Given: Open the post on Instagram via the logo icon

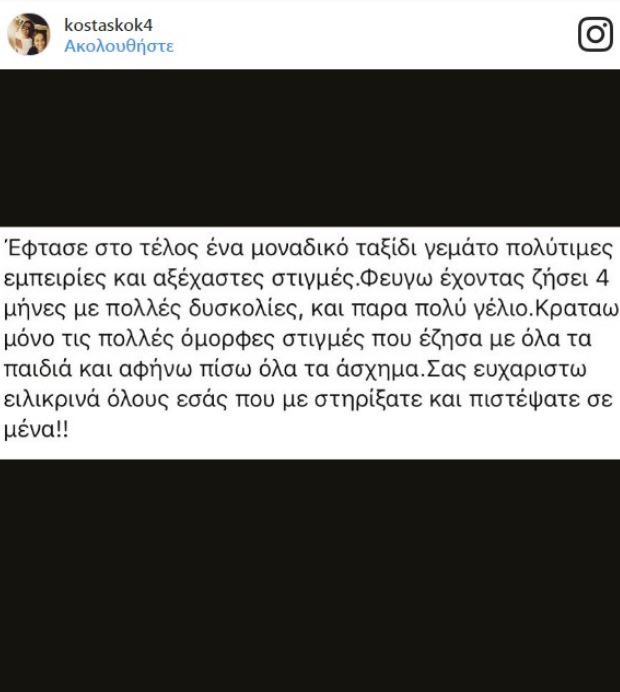Looking at the screenshot, I should click(595, 35).
